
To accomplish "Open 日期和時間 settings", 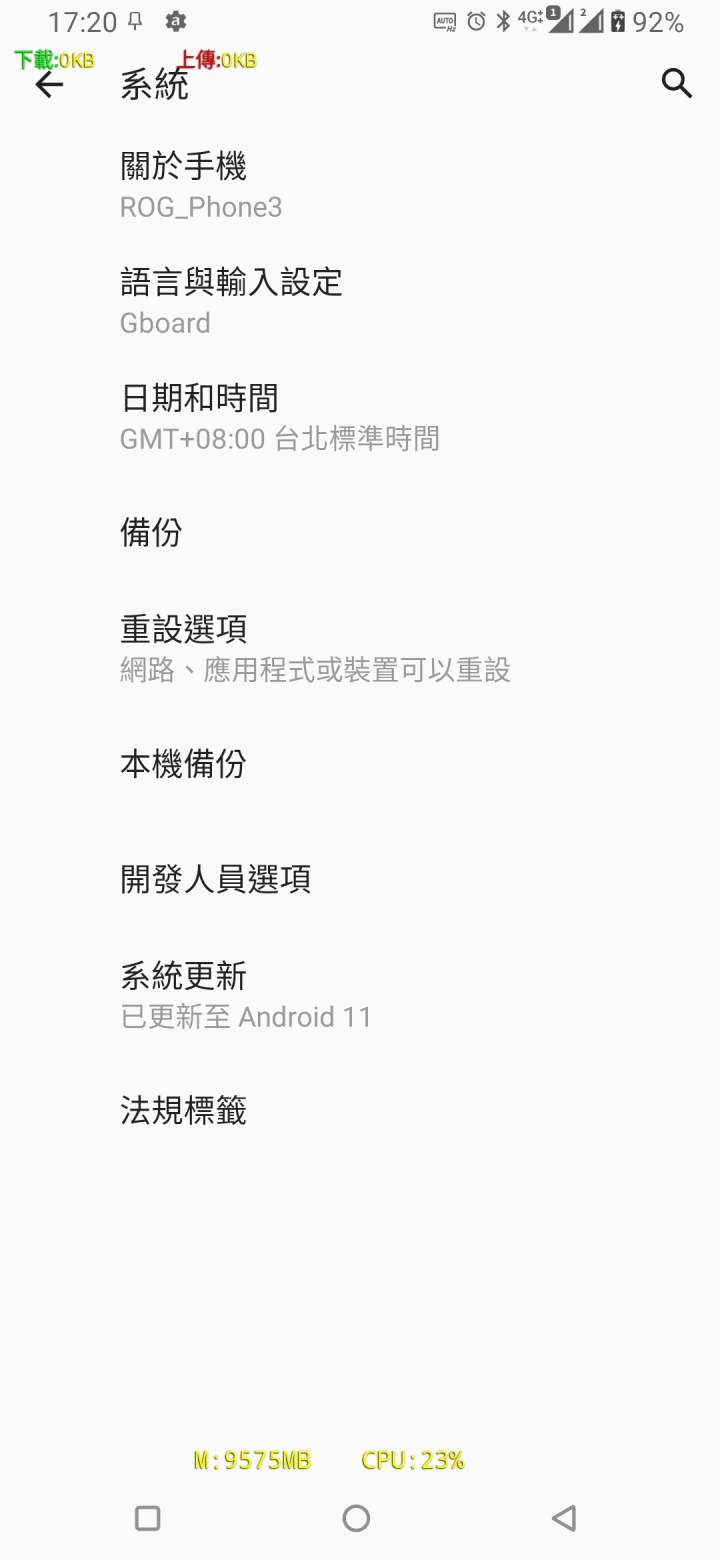I will click(360, 417).
